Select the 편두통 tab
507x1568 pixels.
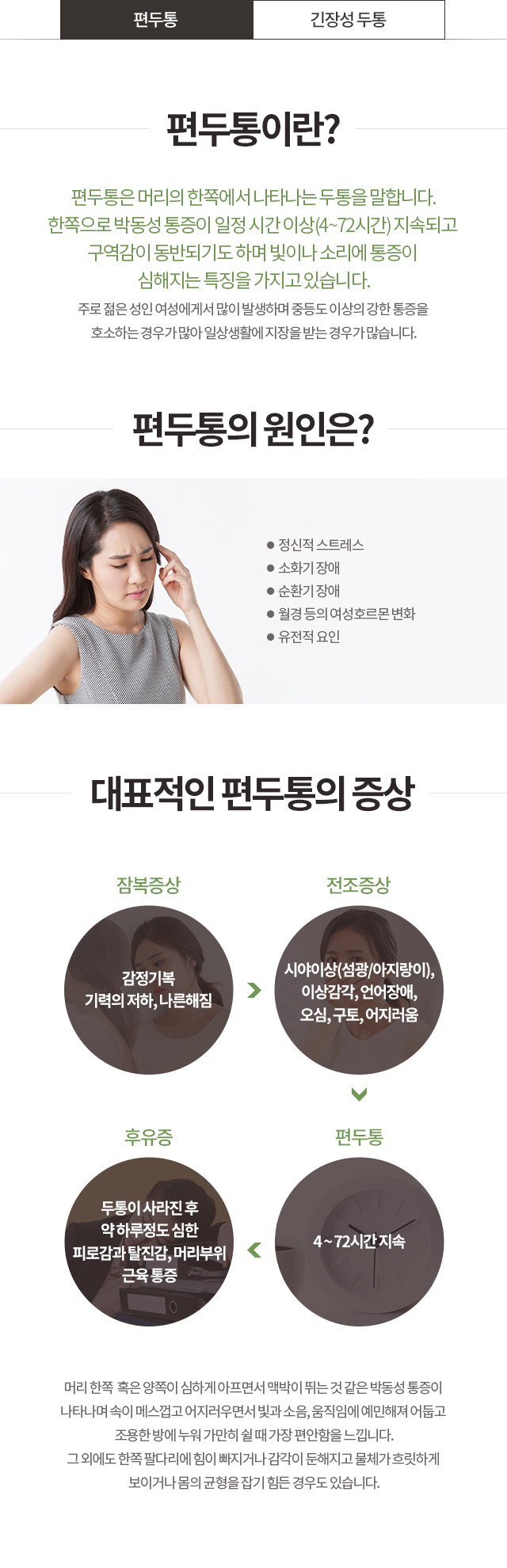tap(156, 20)
